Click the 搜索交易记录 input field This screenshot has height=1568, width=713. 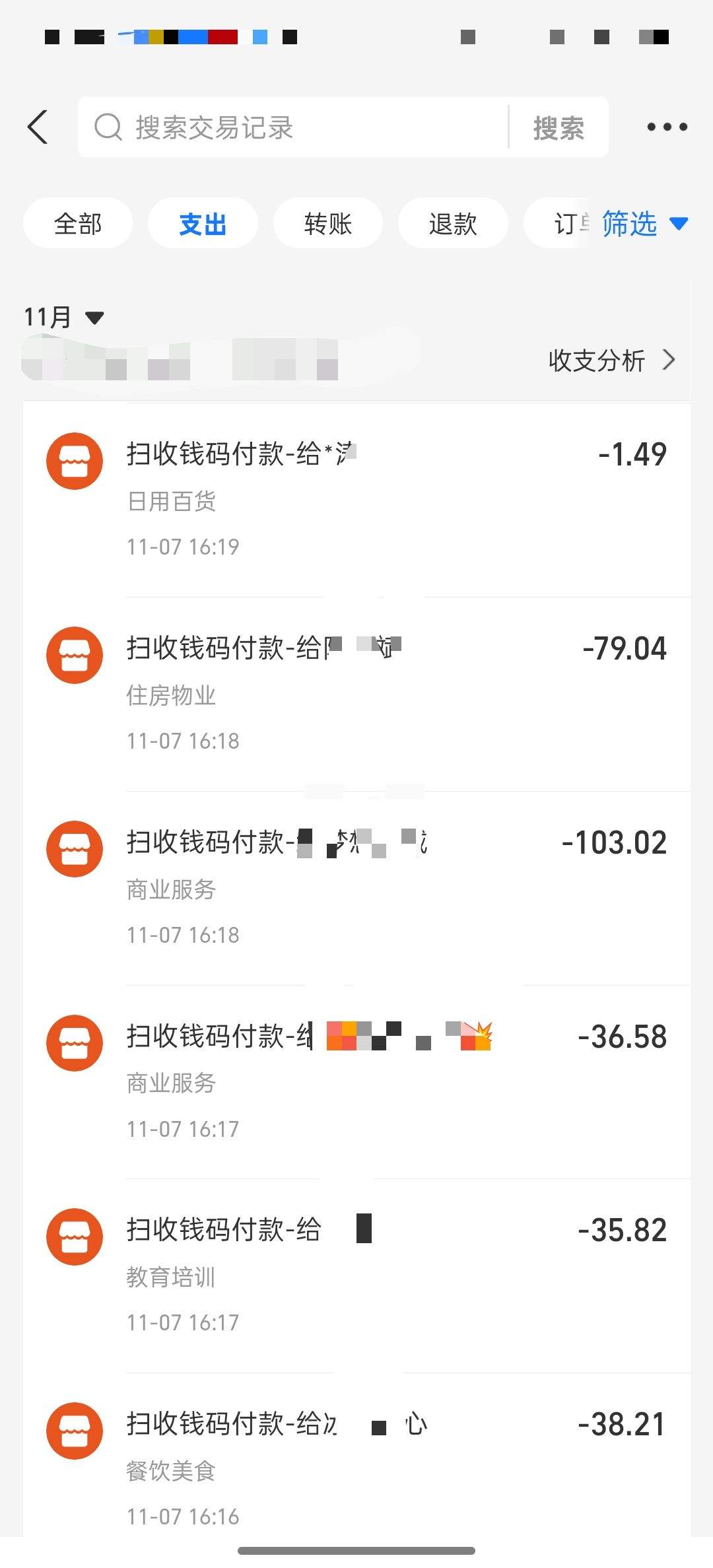[x=264, y=127]
